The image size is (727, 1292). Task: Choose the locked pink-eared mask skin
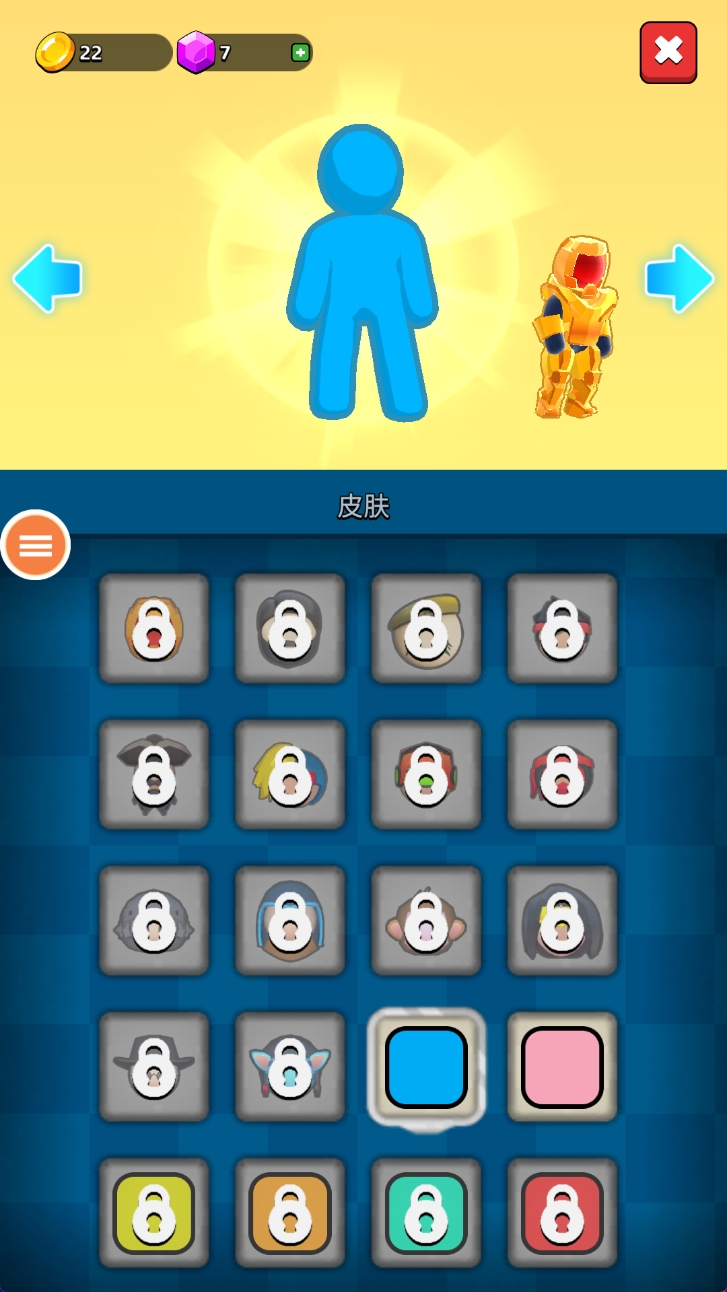click(x=290, y=1066)
